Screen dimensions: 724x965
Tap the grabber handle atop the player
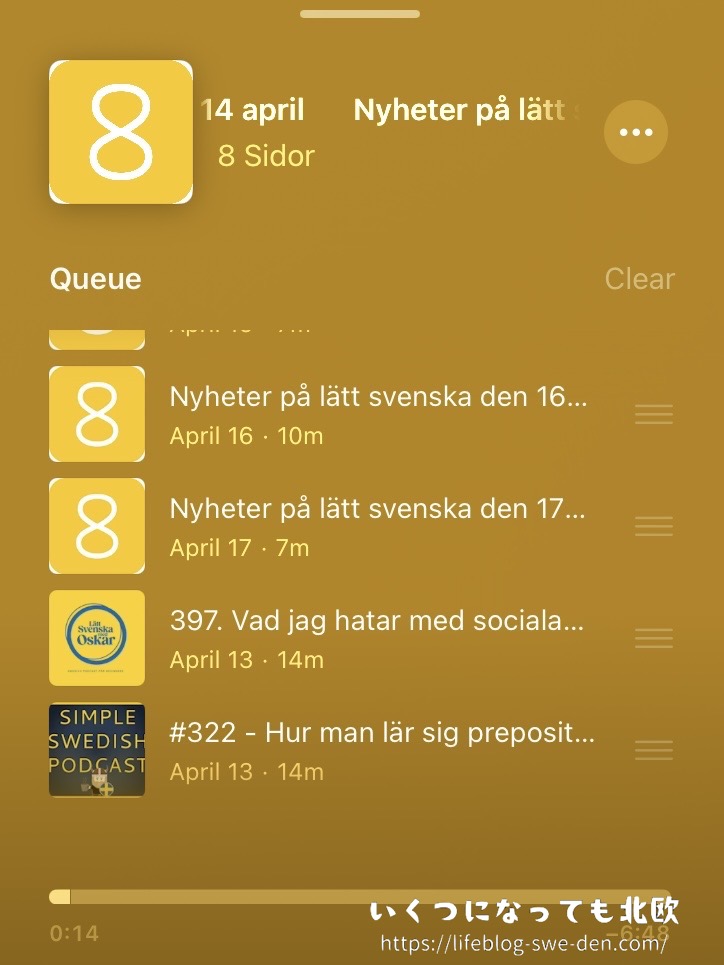tap(360, 14)
